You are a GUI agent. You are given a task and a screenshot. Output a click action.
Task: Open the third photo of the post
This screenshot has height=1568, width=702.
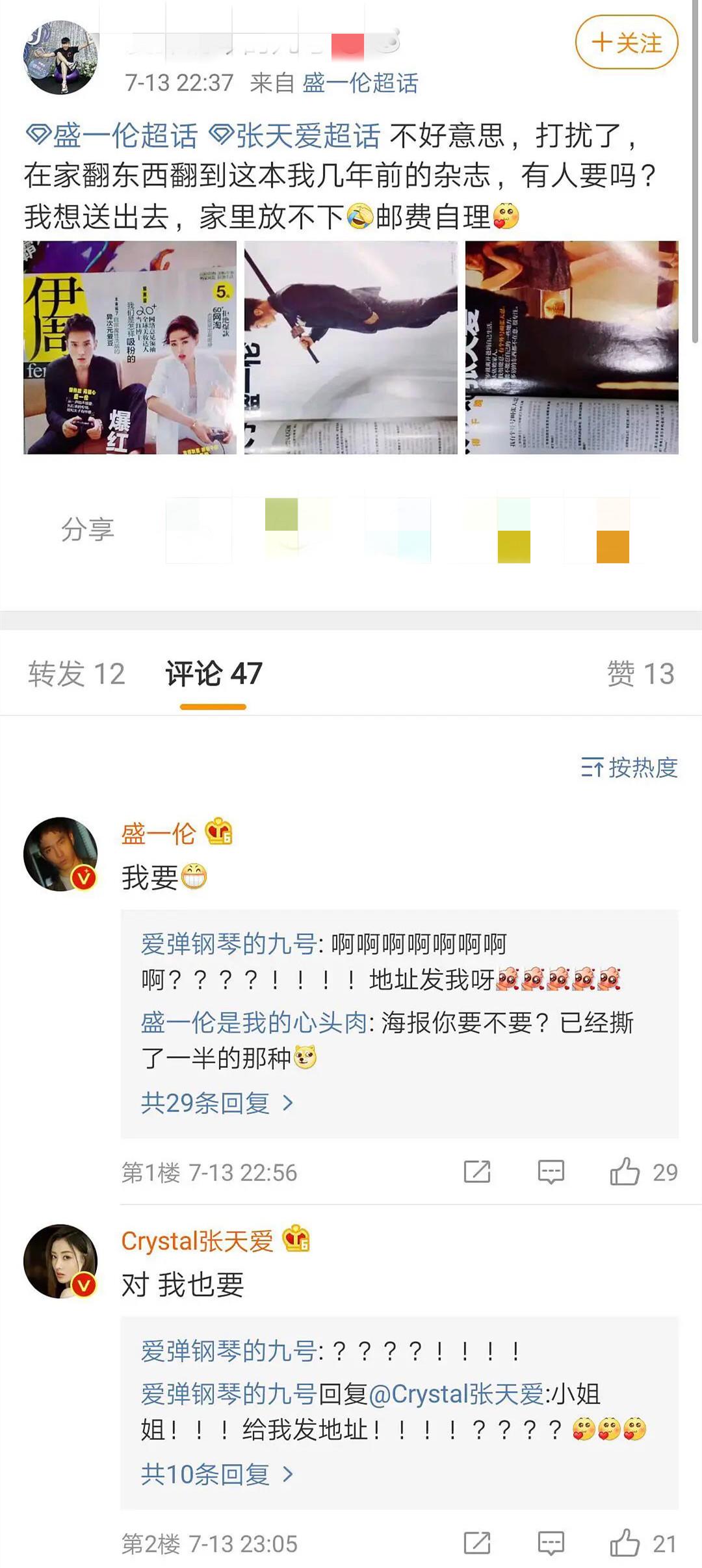(x=571, y=347)
